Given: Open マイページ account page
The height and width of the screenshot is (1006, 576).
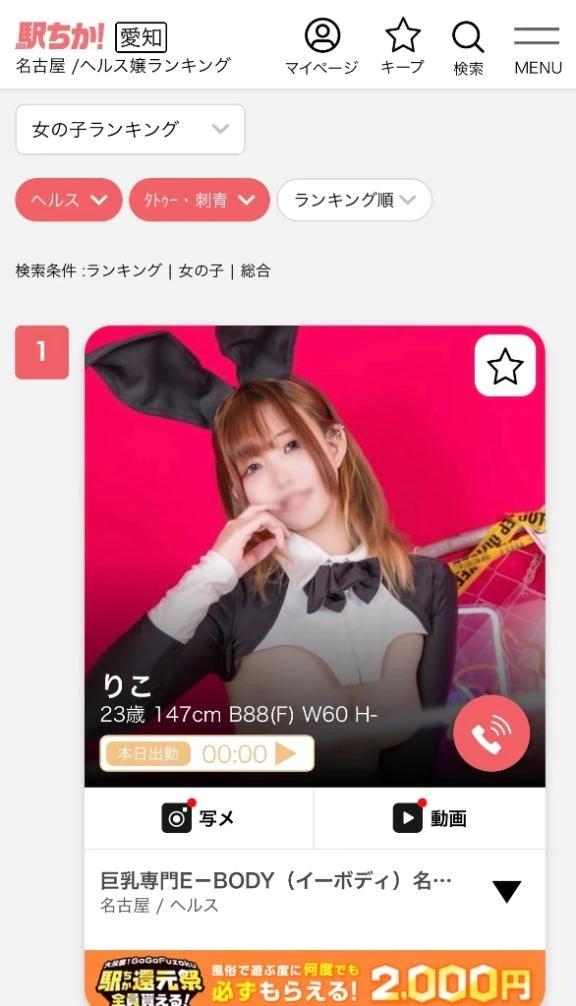Looking at the screenshot, I should (321, 47).
